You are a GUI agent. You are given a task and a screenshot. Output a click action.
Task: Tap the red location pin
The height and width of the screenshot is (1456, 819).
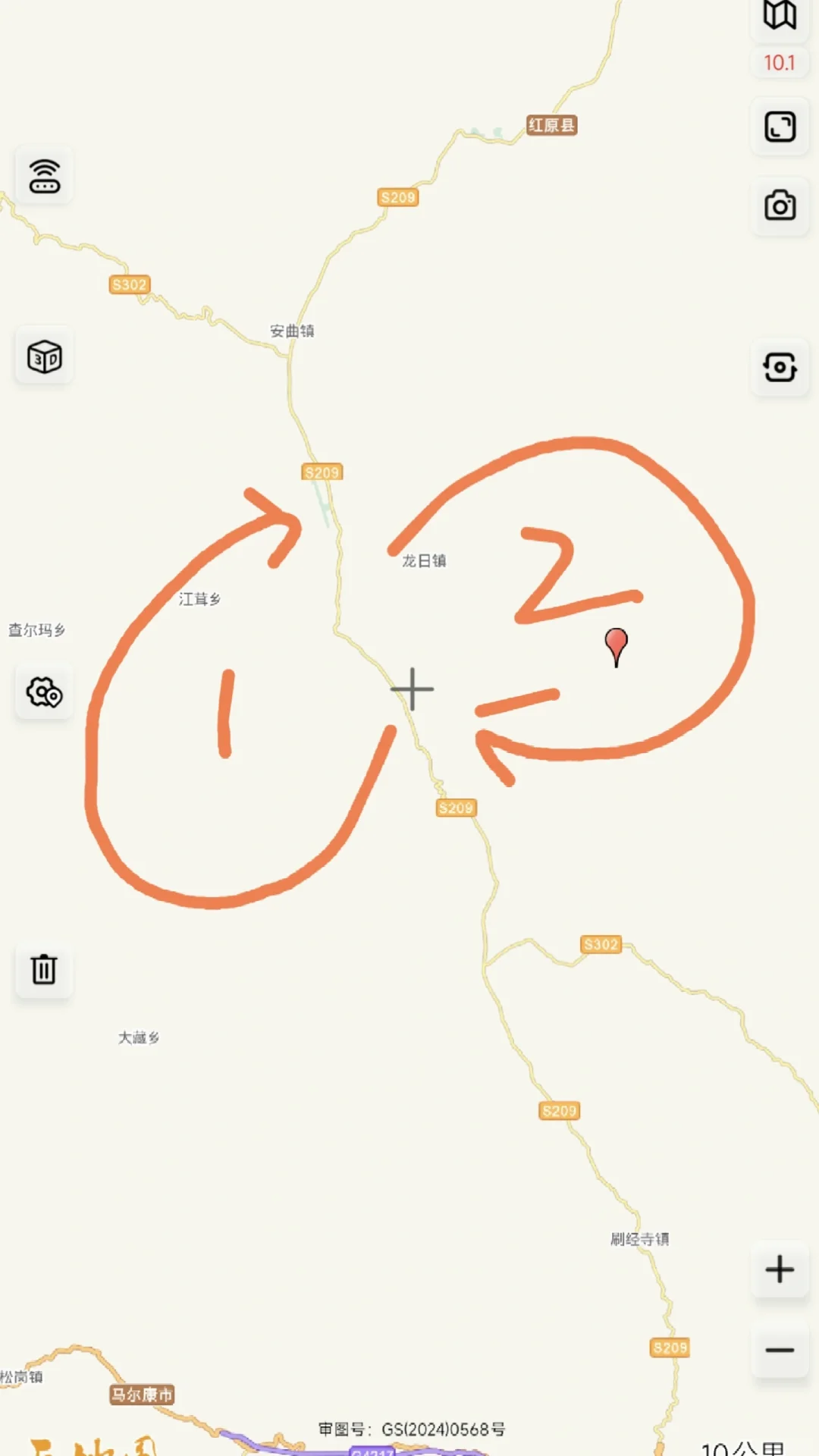(x=616, y=647)
